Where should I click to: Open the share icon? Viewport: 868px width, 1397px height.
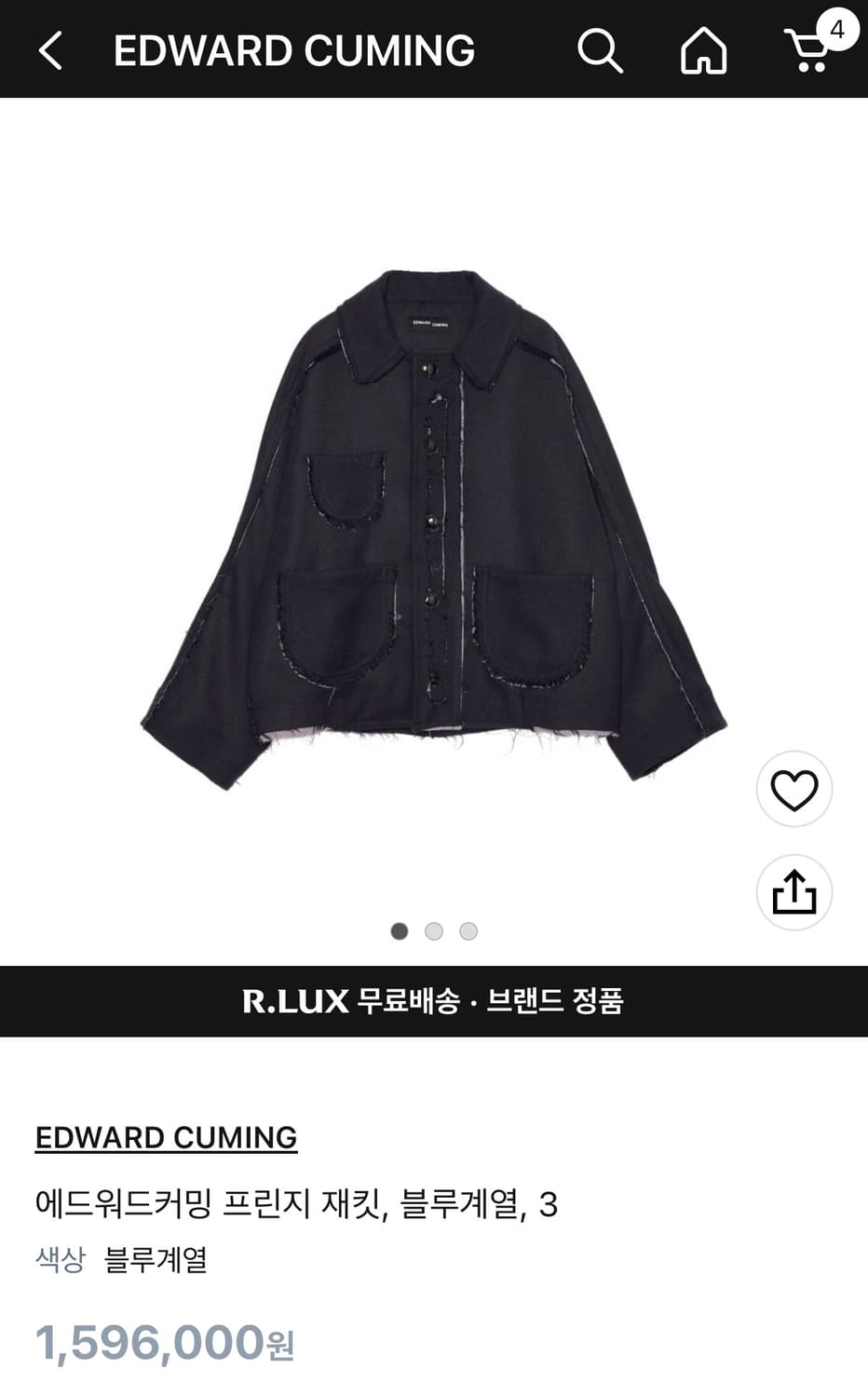[x=793, y=891]
